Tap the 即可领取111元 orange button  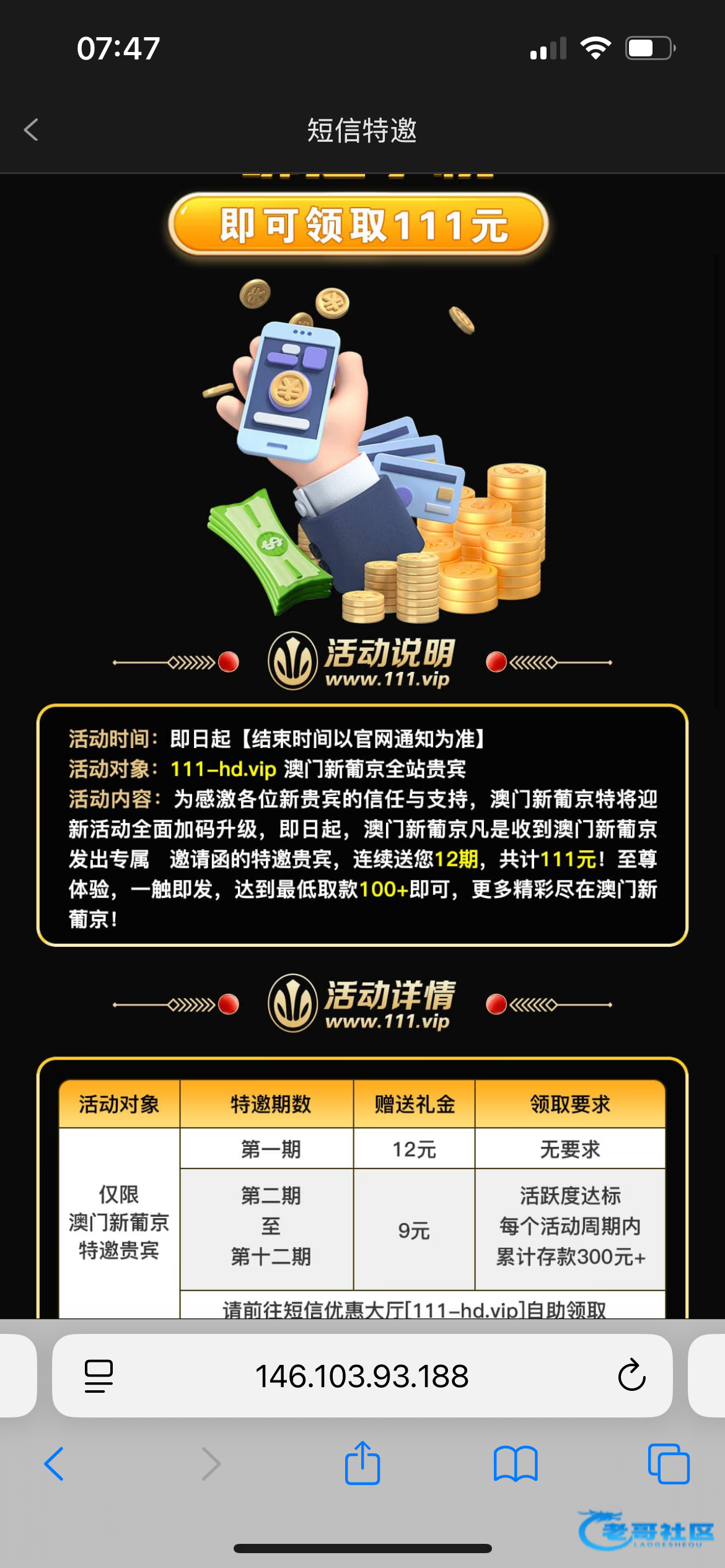[x=358, y=225]
